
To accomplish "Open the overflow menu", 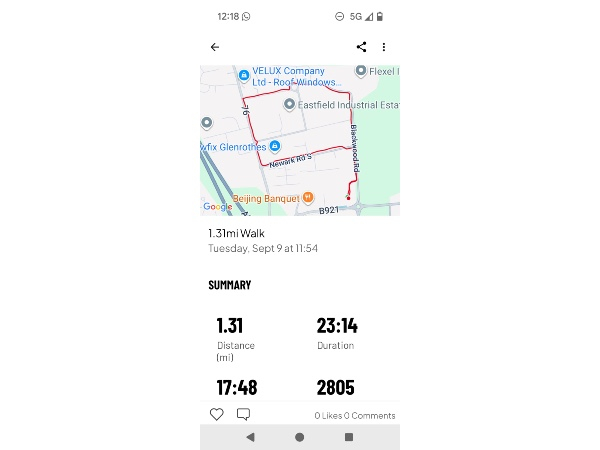I will point(384,47).
